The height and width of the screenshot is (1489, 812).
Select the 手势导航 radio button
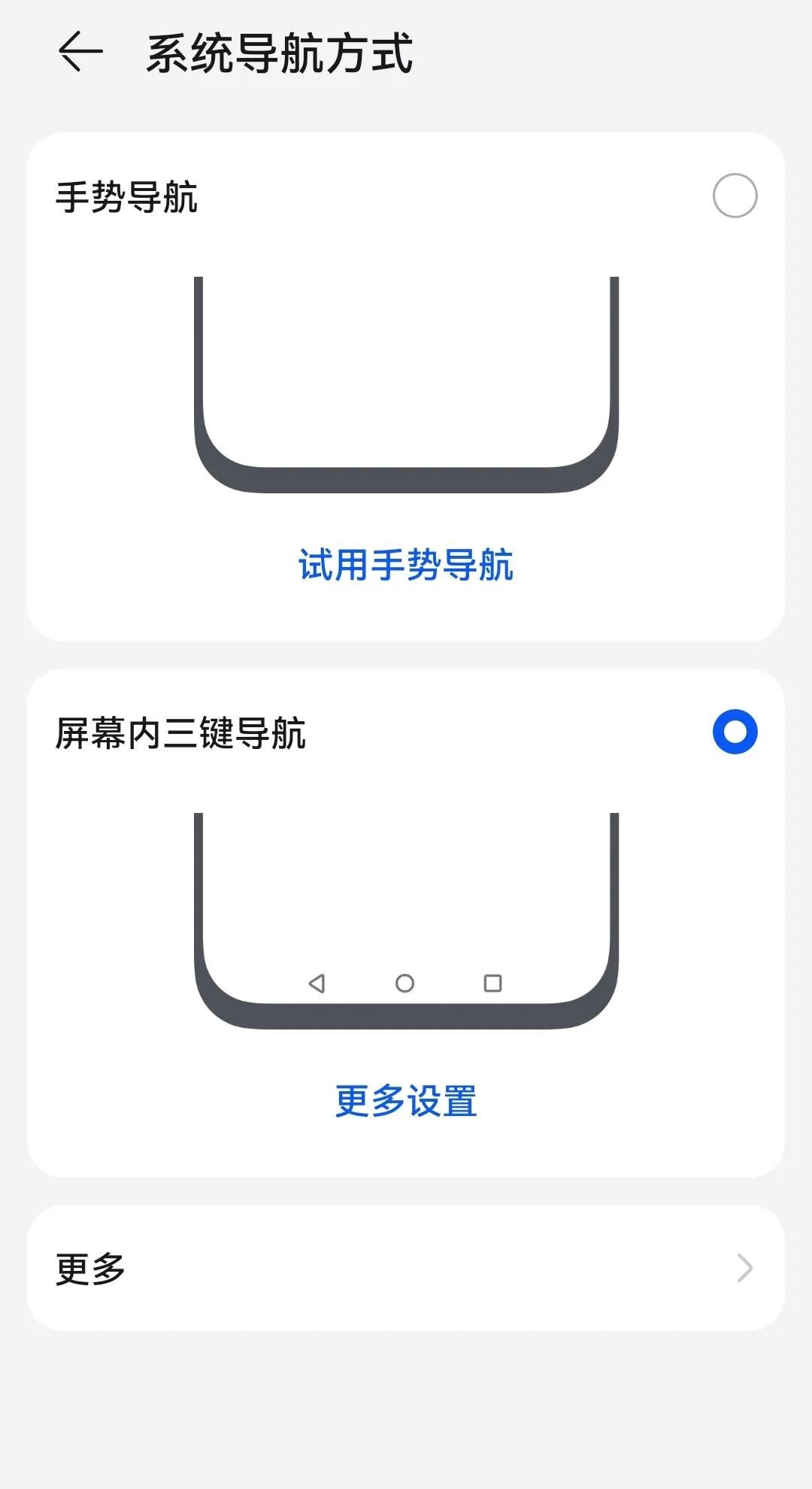click(x=735, y=196)
